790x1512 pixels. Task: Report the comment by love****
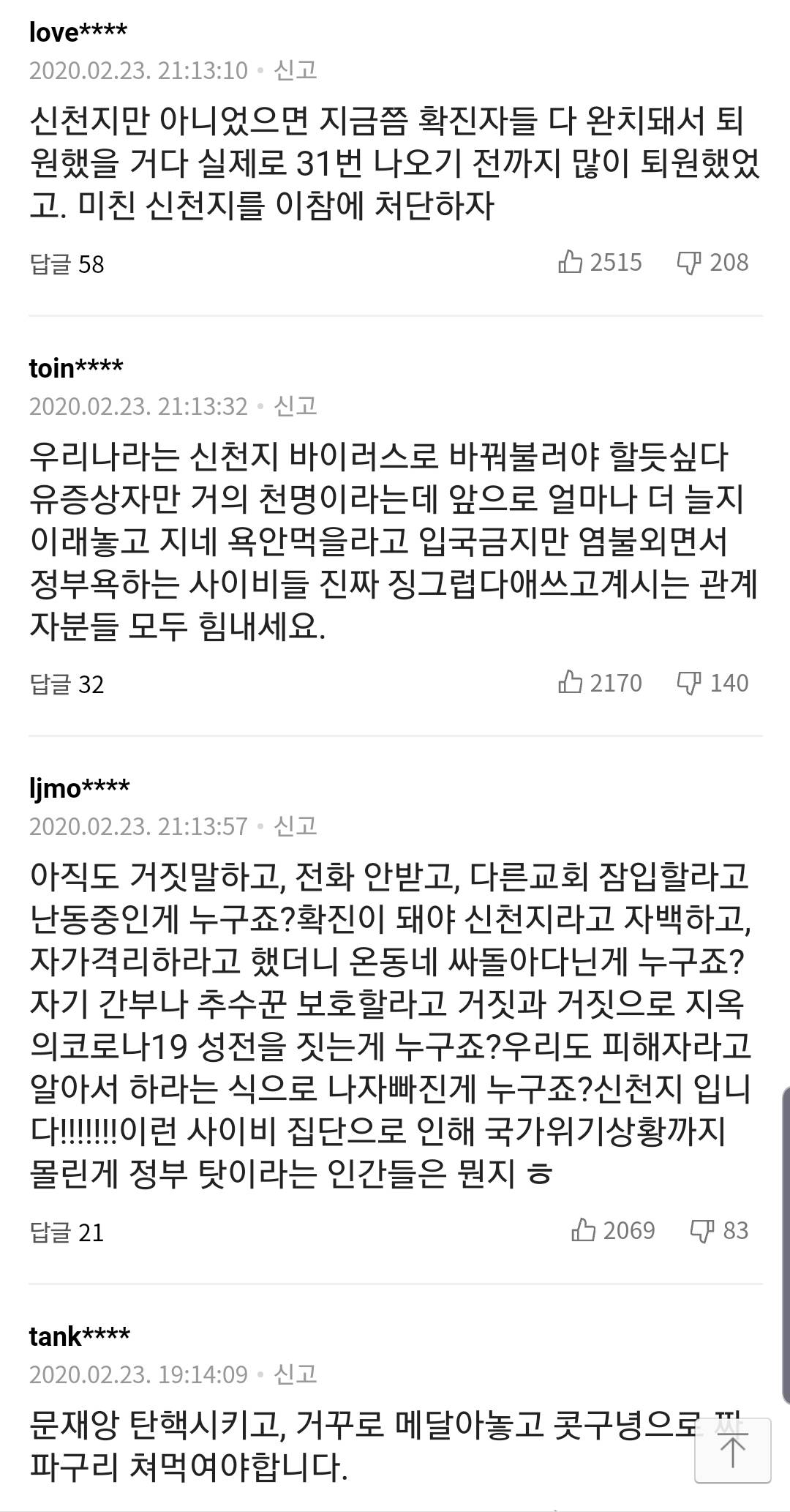(x=295, y=70)
